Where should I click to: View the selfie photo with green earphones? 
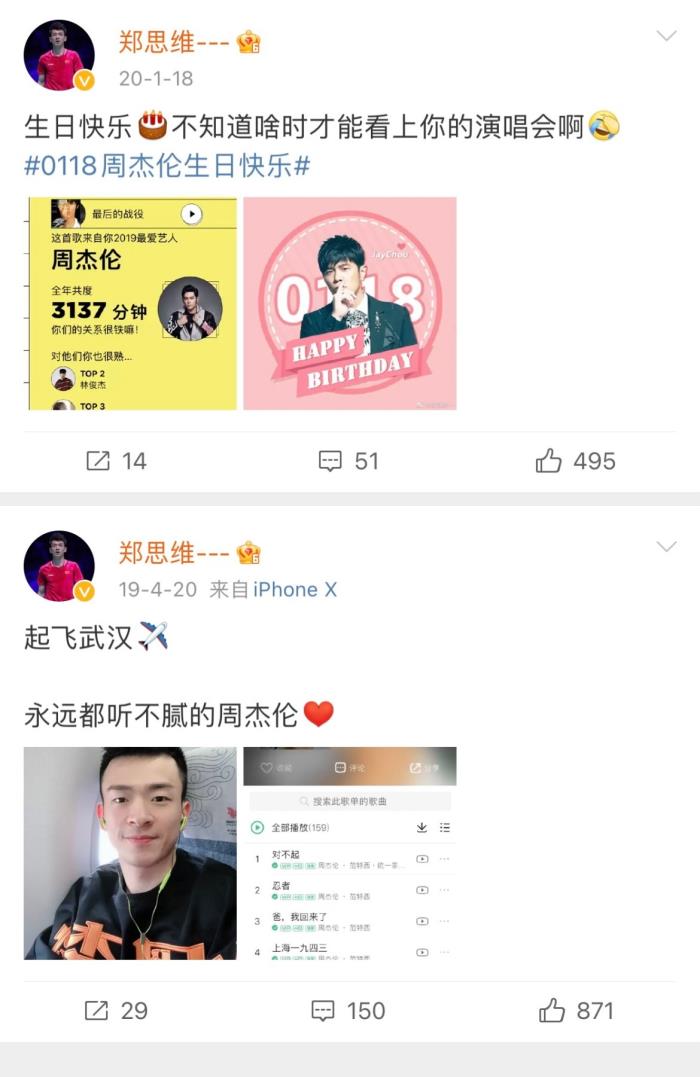(x=131, y=853)
